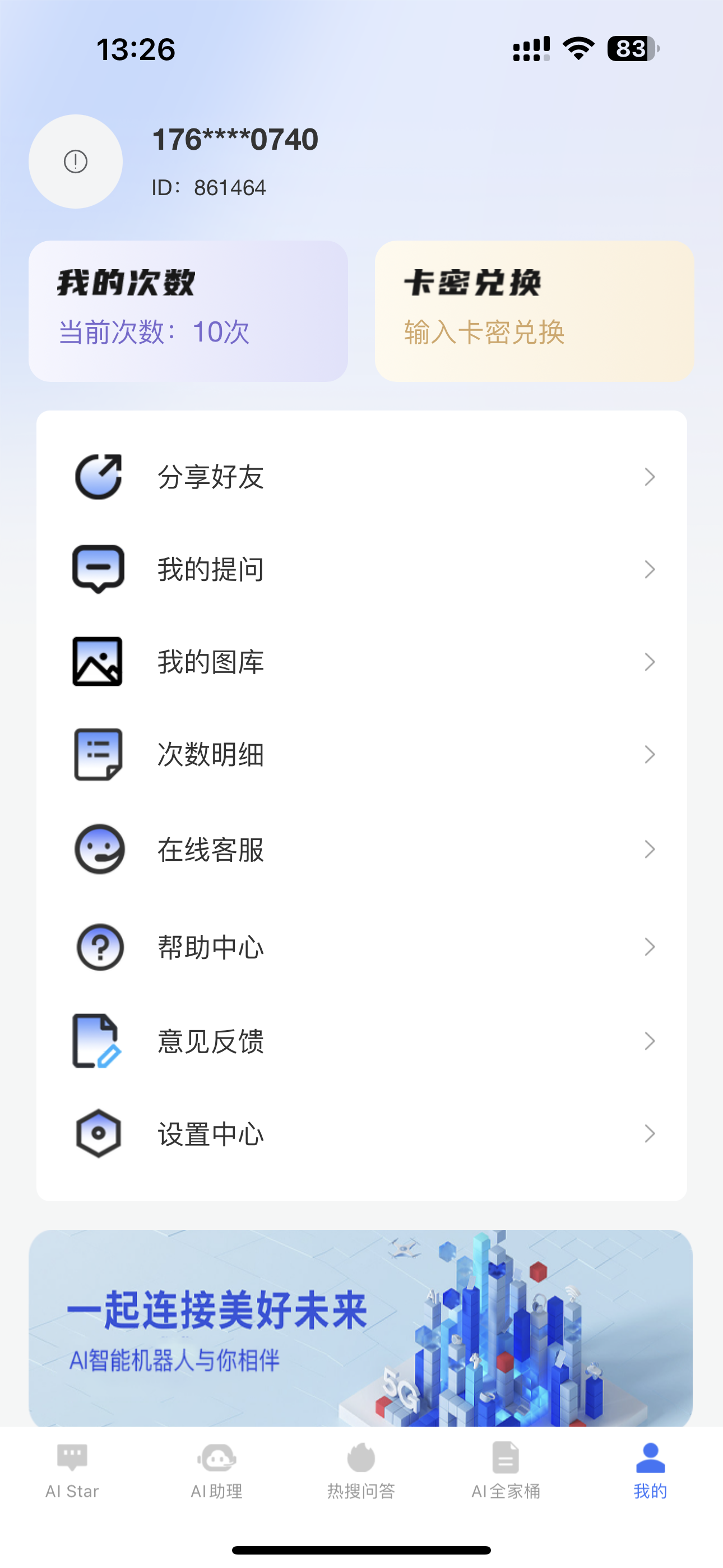Click the 次数明细 document list icon
This screenshot has height=1568, width=723.
(98, 755)
